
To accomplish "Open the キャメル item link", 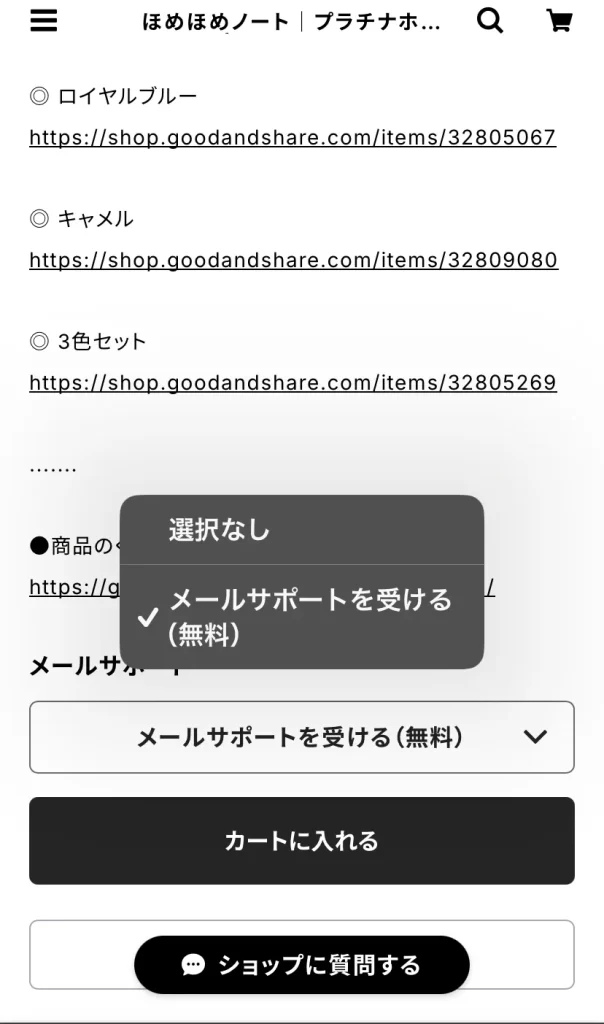I will tap(293, 261).
